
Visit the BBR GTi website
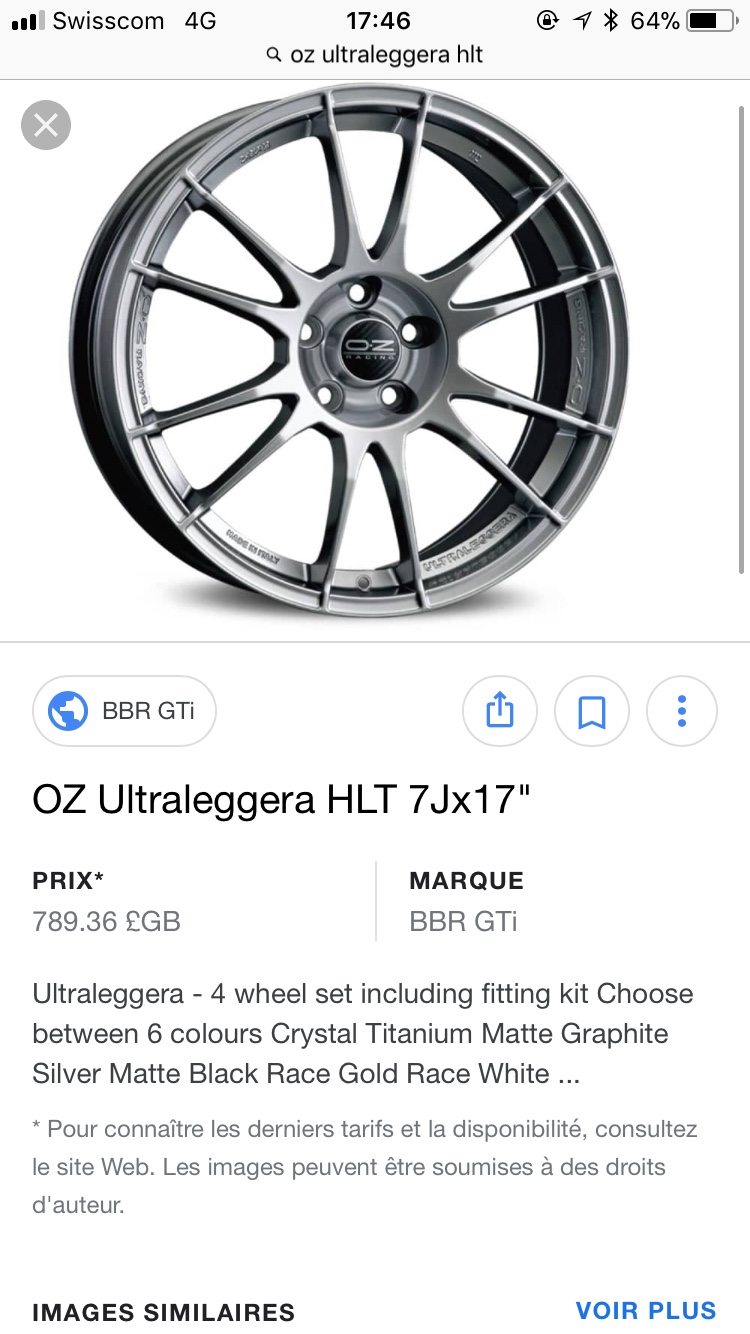[x=125, y=711]
